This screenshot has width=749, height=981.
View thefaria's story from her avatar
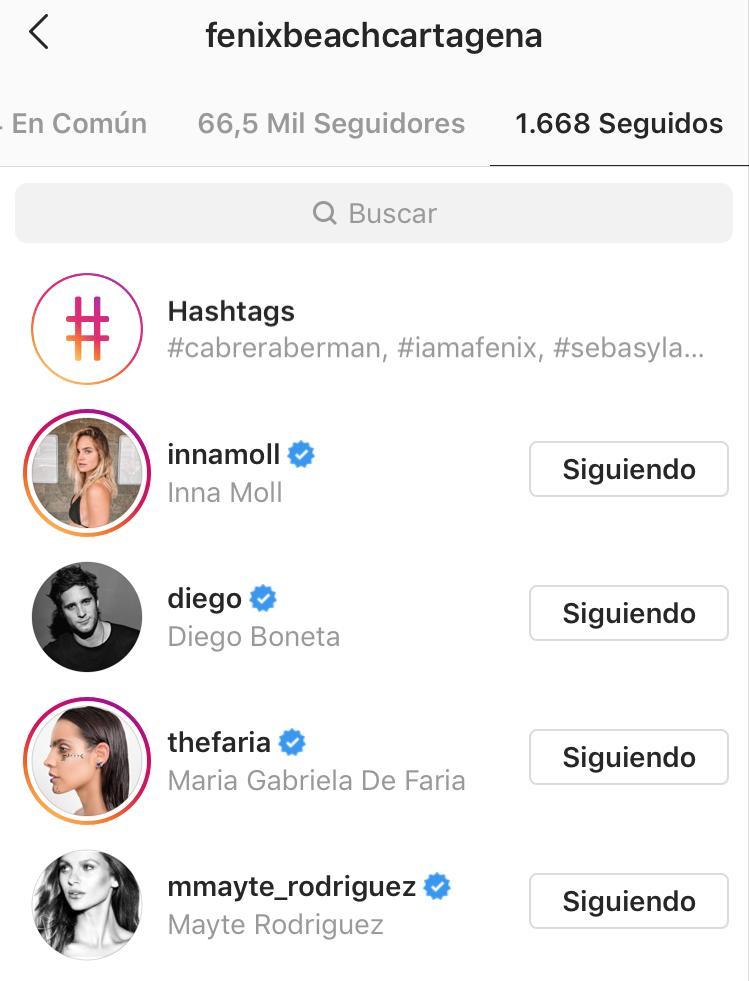click(87, 760)
